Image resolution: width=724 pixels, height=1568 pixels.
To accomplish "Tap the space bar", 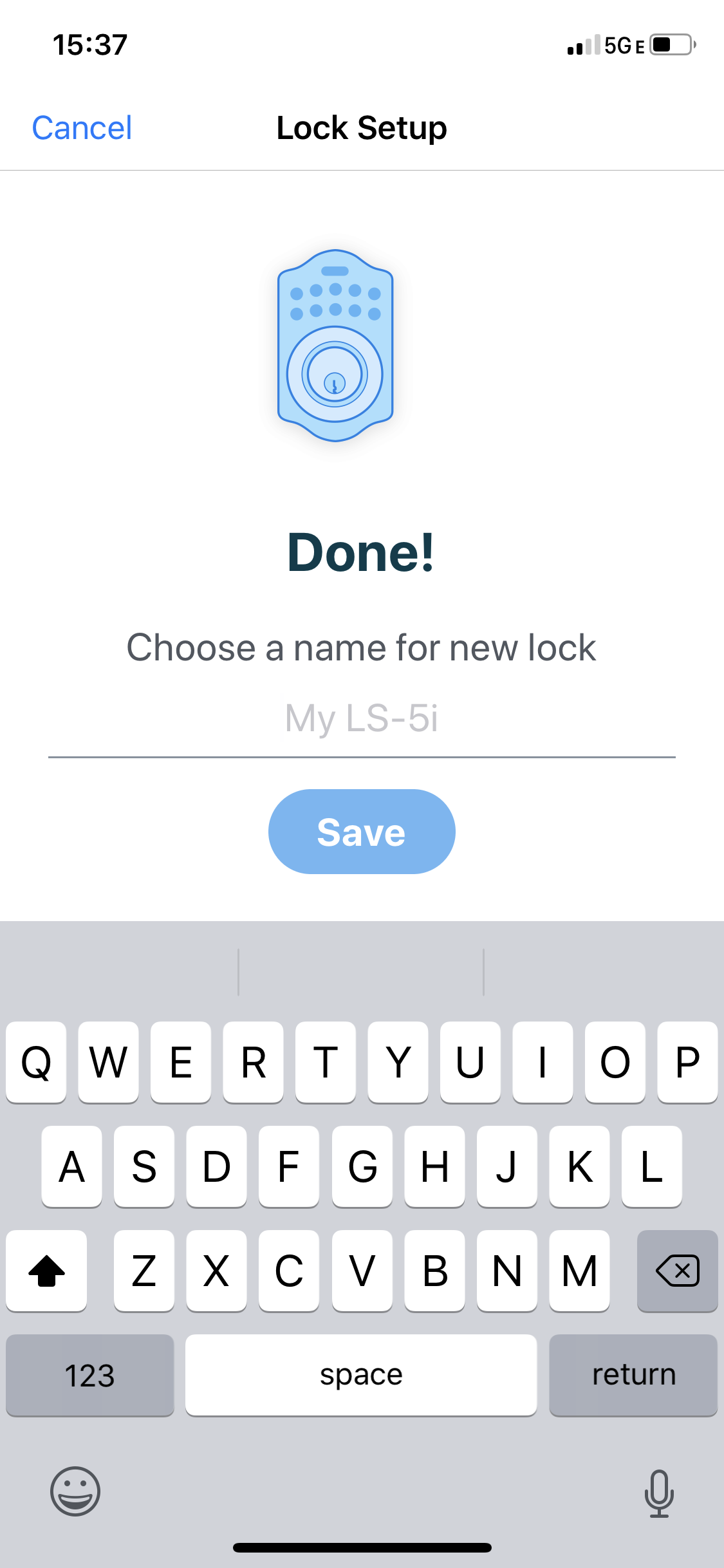I will pos(361,1374).
